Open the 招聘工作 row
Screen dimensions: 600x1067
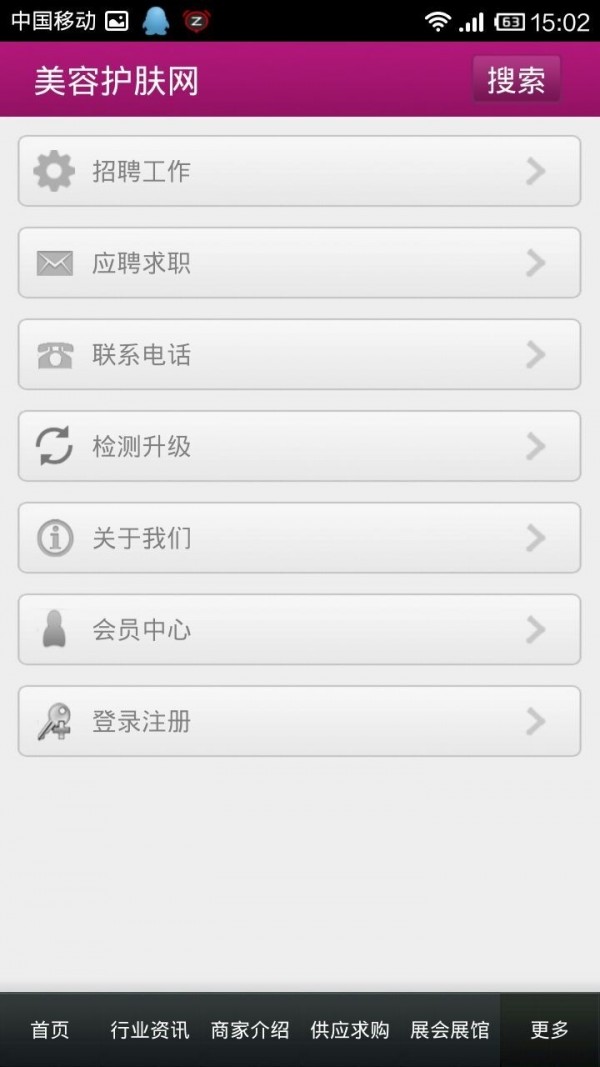299,171
